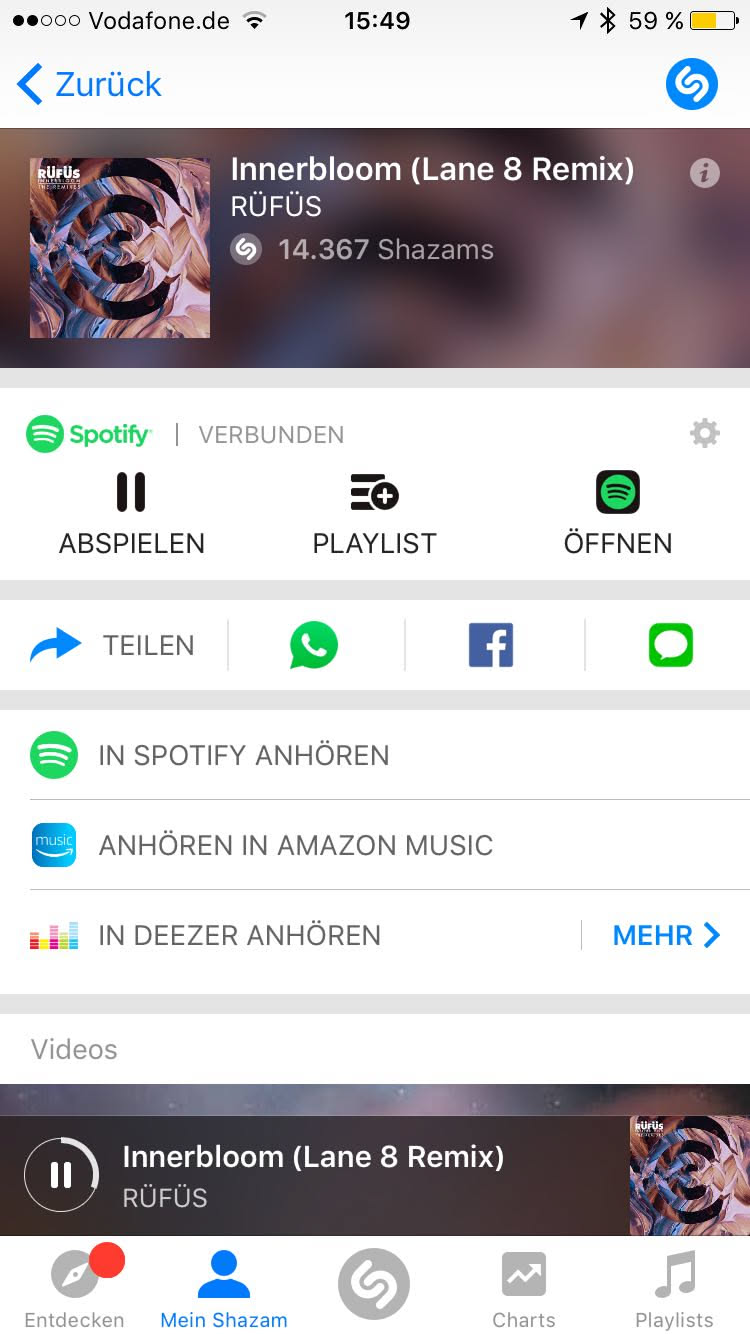
Task: Tap Teilen to share the song
Action: 112,646
